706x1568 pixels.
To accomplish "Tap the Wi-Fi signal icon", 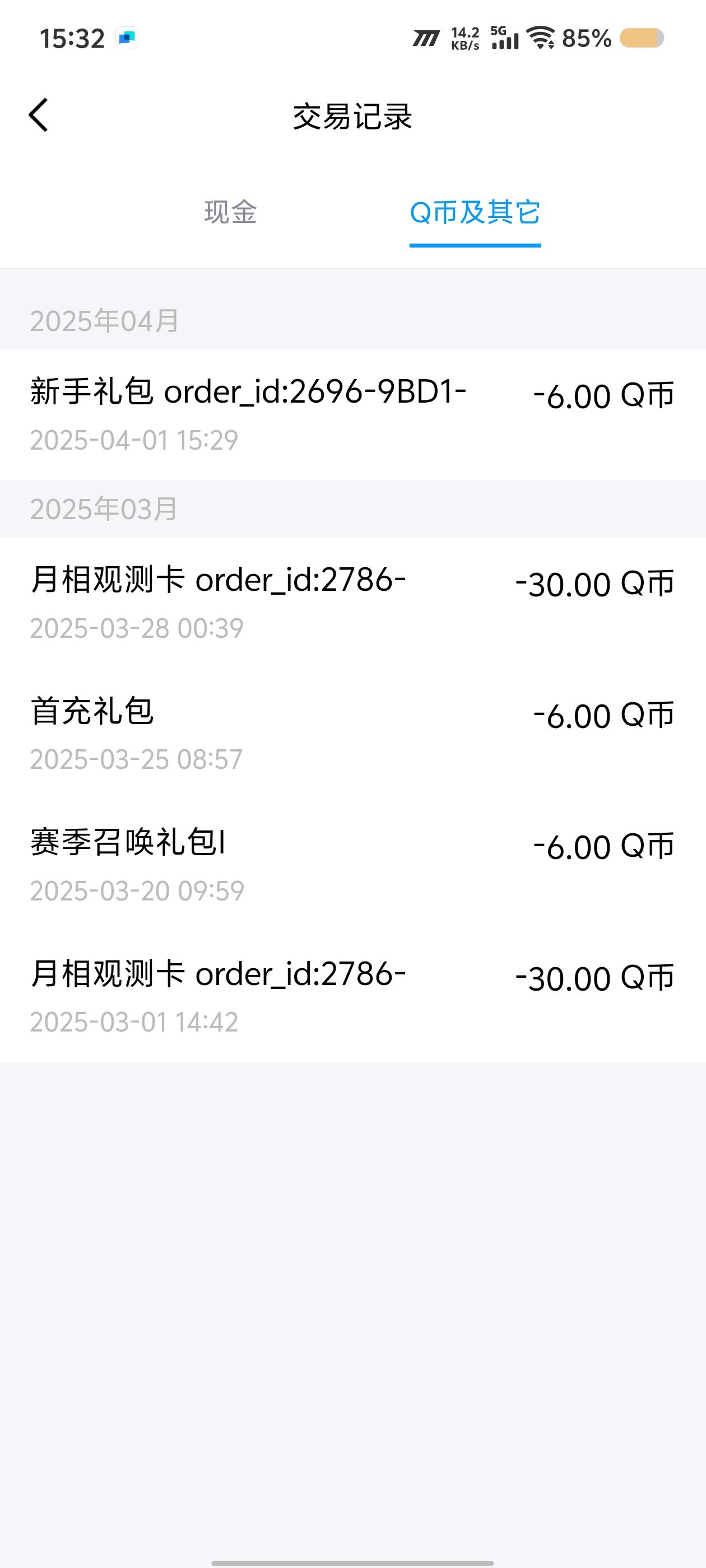I will coord(539,38).
